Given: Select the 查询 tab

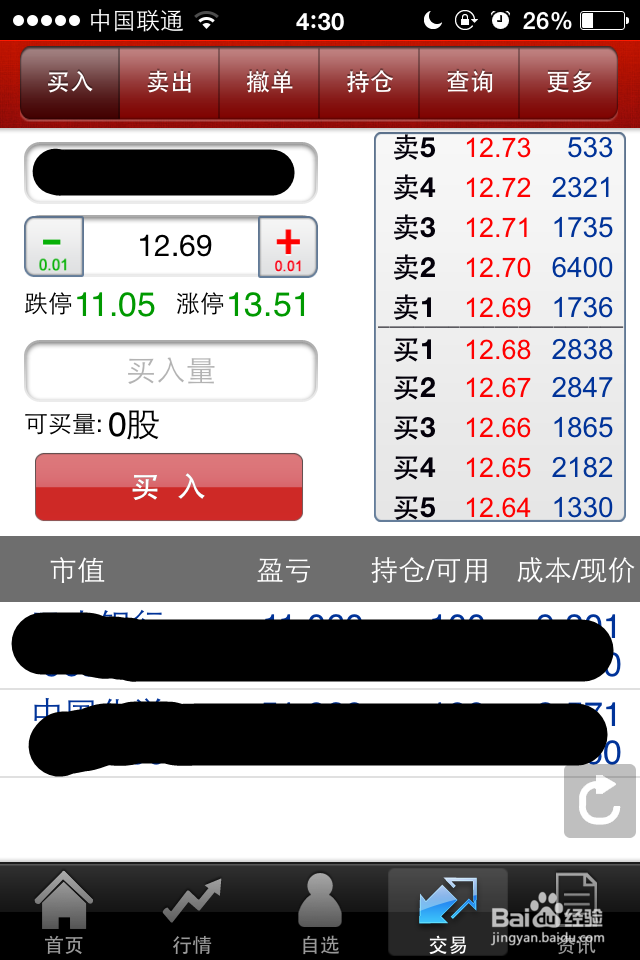Looking at the screenshot, I should 470,83.
